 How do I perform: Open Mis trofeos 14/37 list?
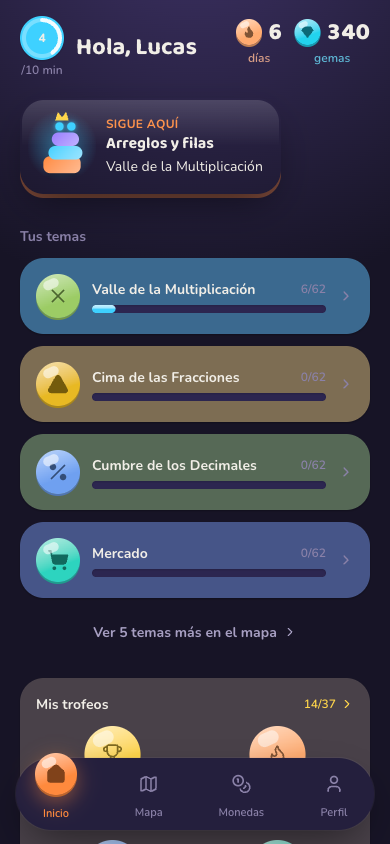(x=327, y=704)
